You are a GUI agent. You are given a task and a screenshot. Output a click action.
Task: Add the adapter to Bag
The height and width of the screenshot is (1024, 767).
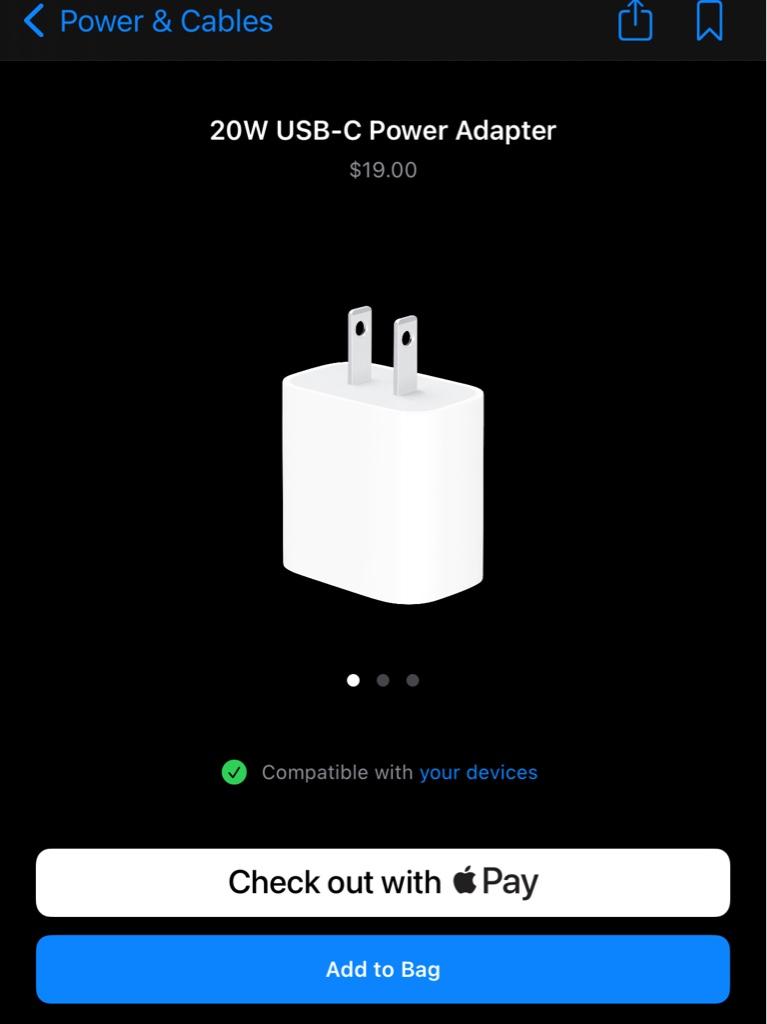click(383, 969)
